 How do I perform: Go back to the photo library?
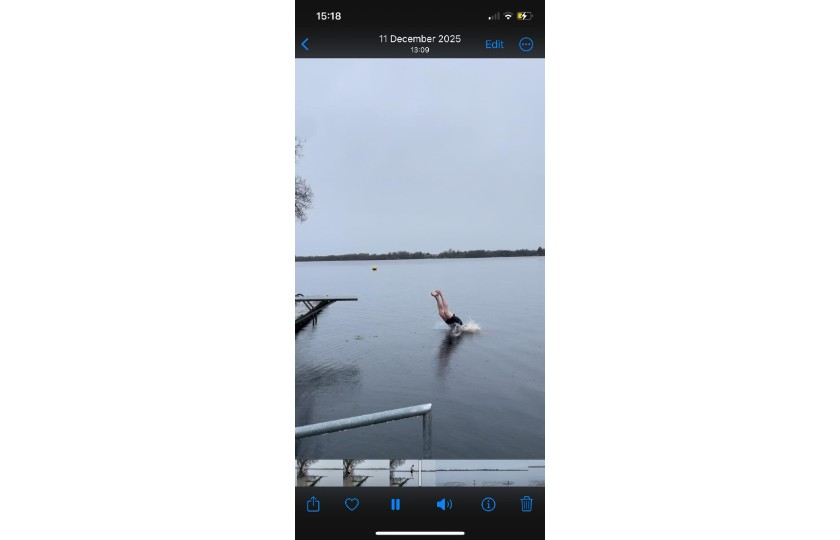[305, 44]
